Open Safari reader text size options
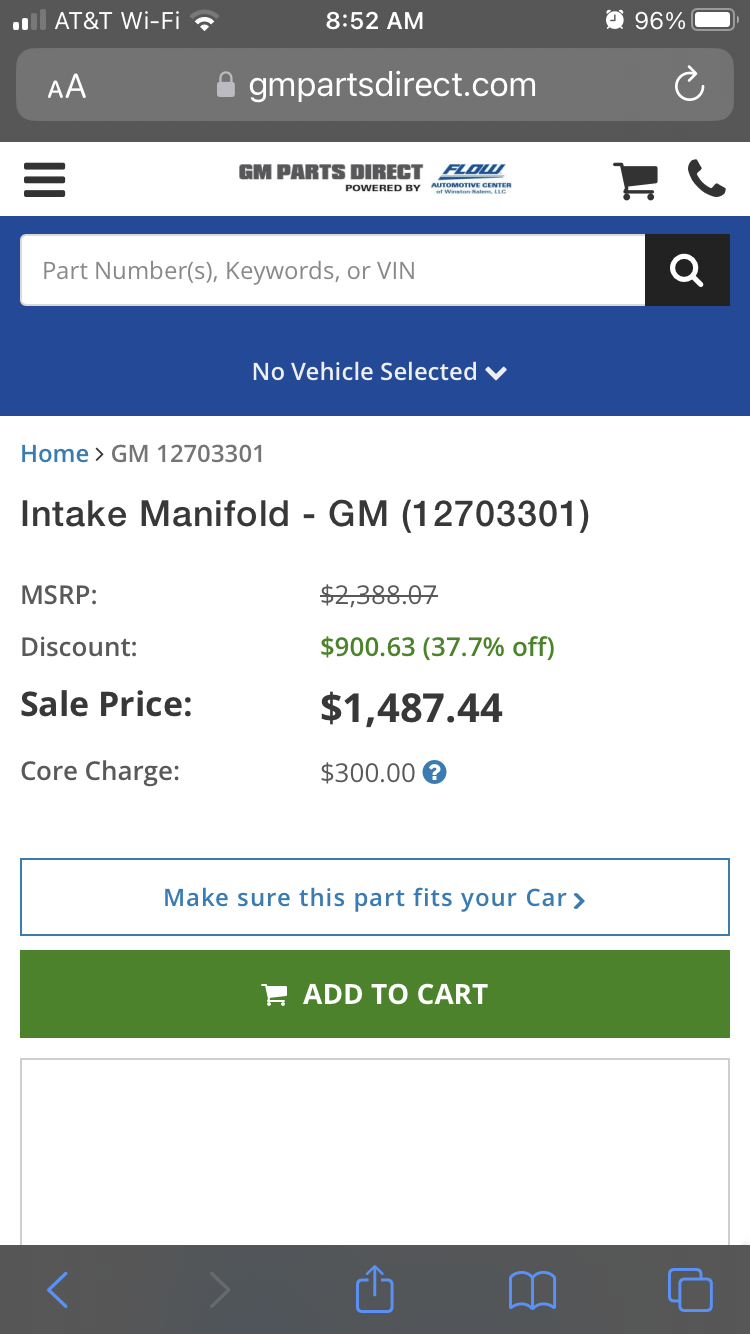This screenshot has height=1334, width=750. click(x=67, y=87)
